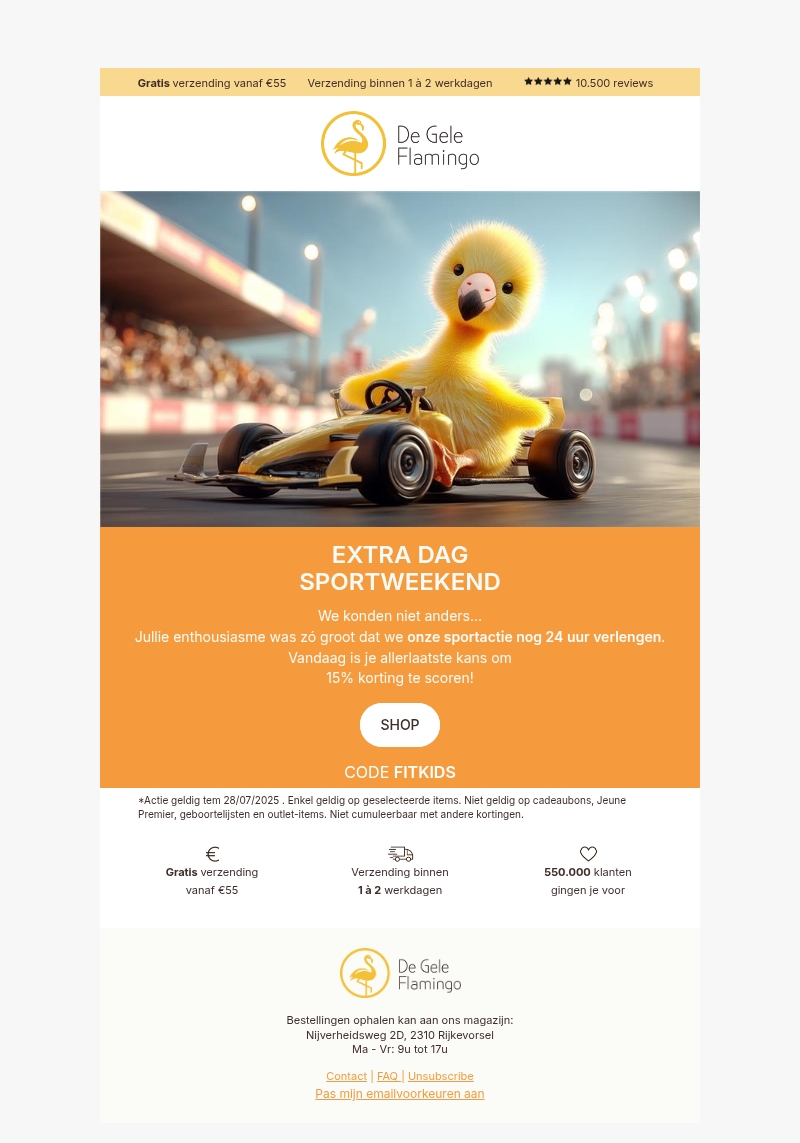Open the Contact link
Image resolution: width=800 pixels, height=1143 pixels.
click(346, 1076)
